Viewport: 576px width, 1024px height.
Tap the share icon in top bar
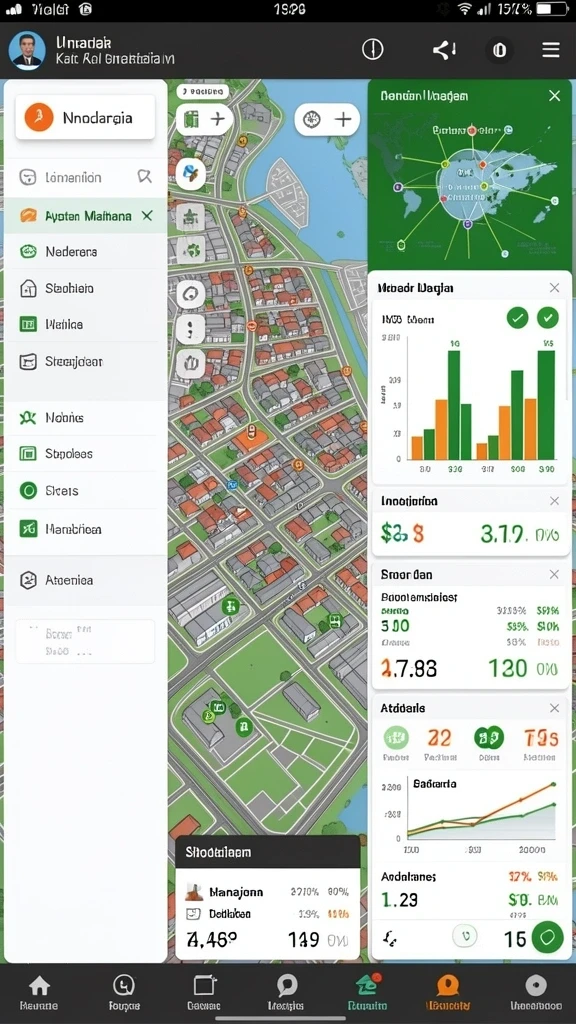pos(444,50)
